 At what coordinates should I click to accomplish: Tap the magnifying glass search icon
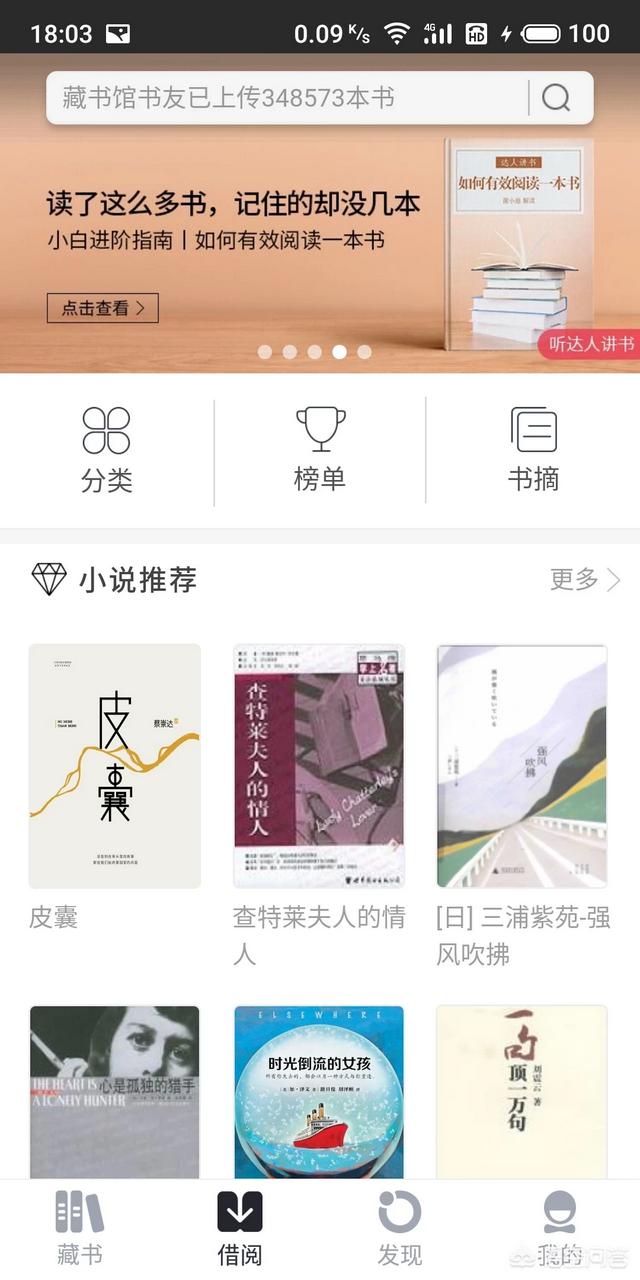tap(556, 98)
